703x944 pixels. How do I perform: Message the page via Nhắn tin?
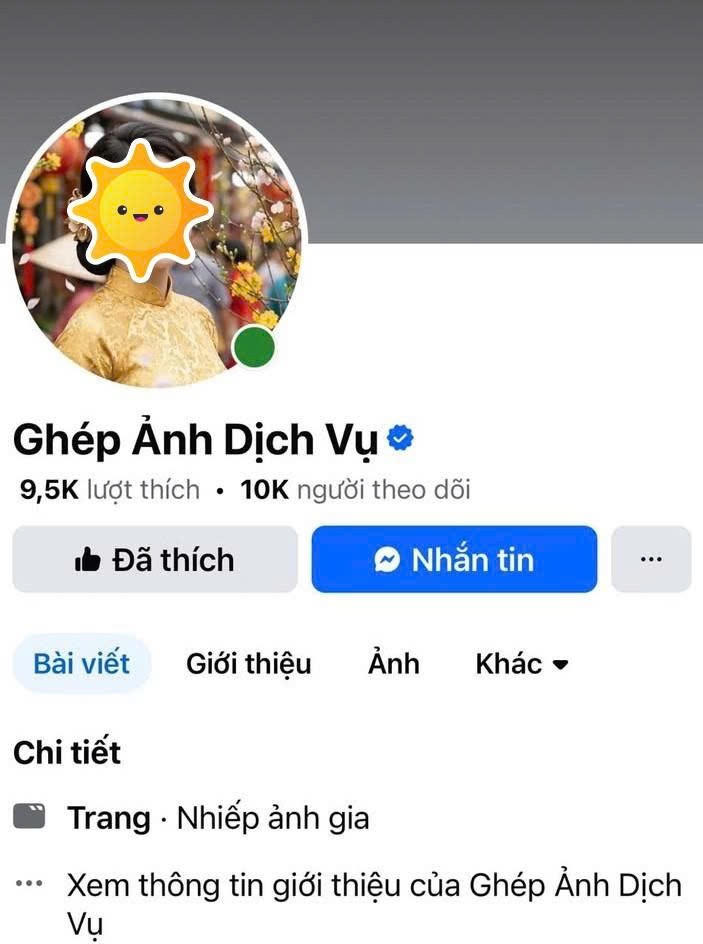click(x=454, y=560)
